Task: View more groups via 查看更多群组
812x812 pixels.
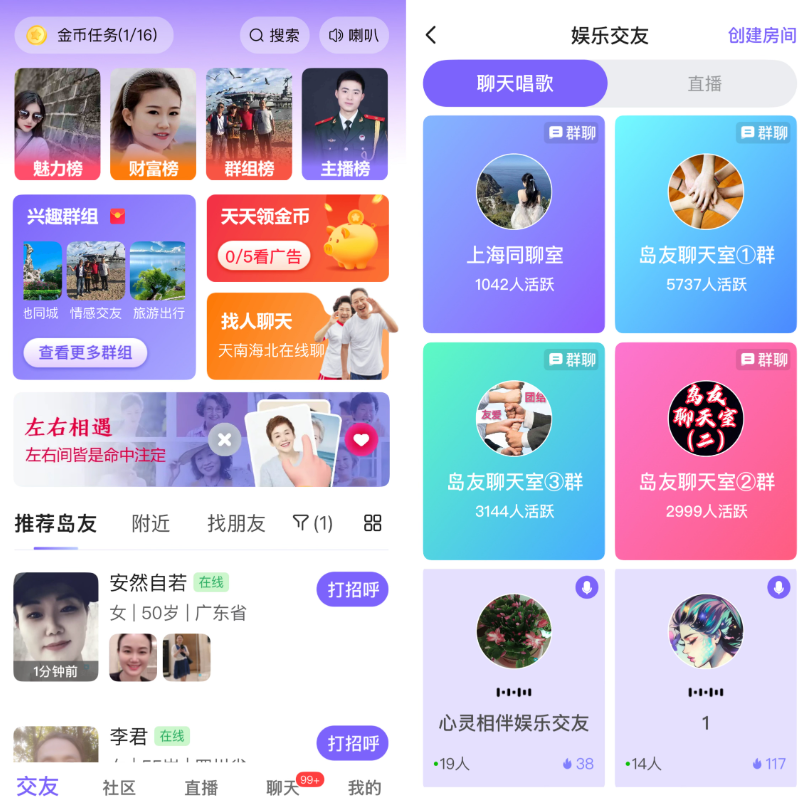Action: [85, 353]
